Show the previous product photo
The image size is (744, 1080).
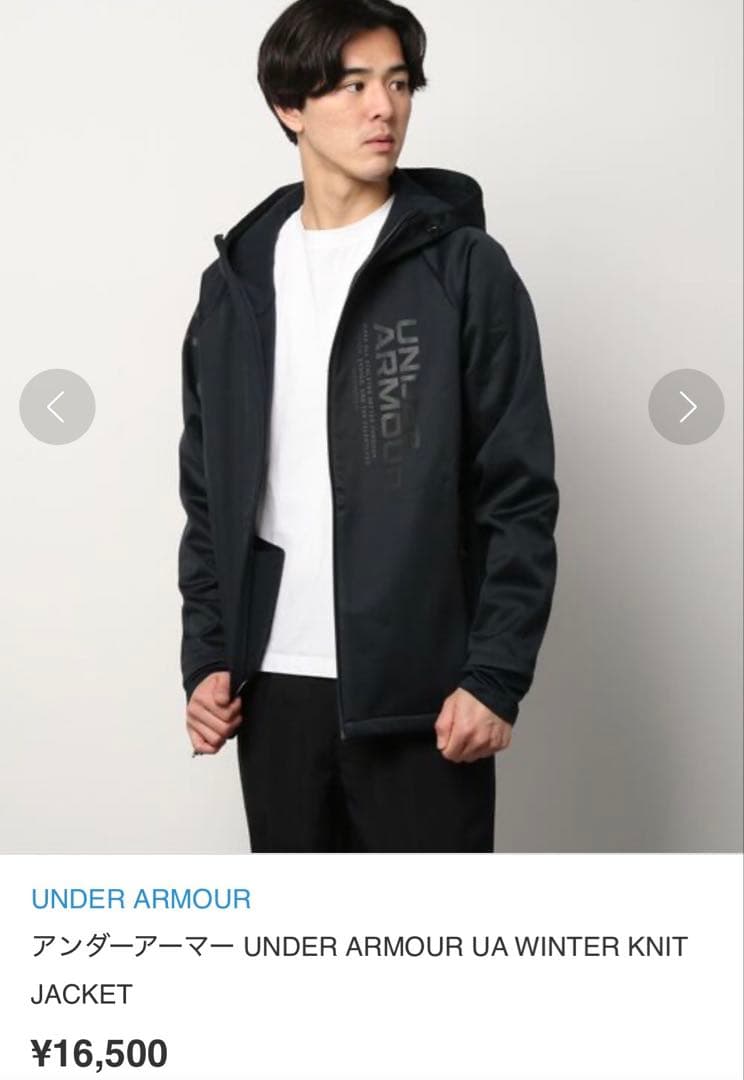[57, 407]
